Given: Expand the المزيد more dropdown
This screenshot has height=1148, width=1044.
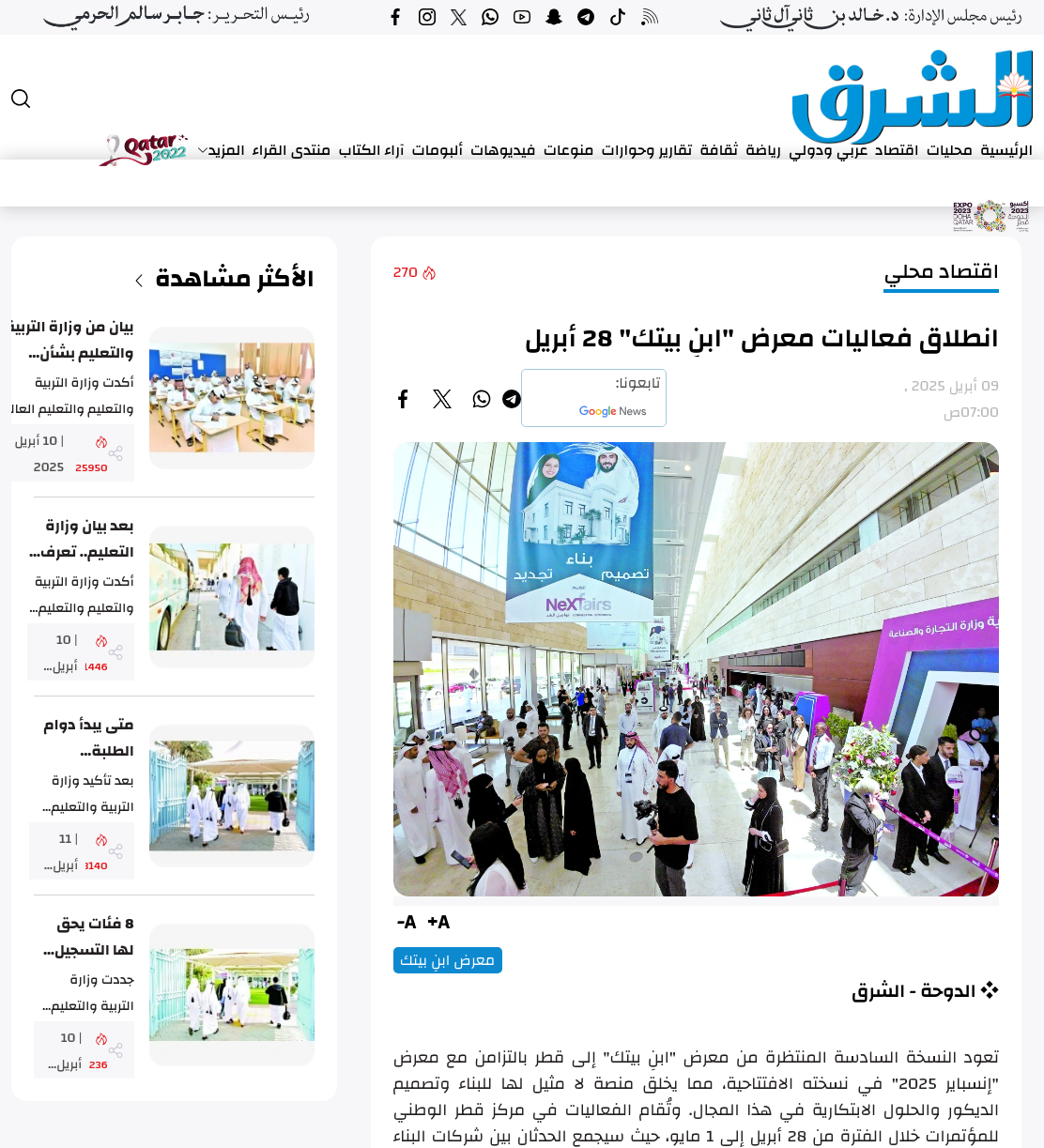Looking at the screenshot, I should pos(221,150).
